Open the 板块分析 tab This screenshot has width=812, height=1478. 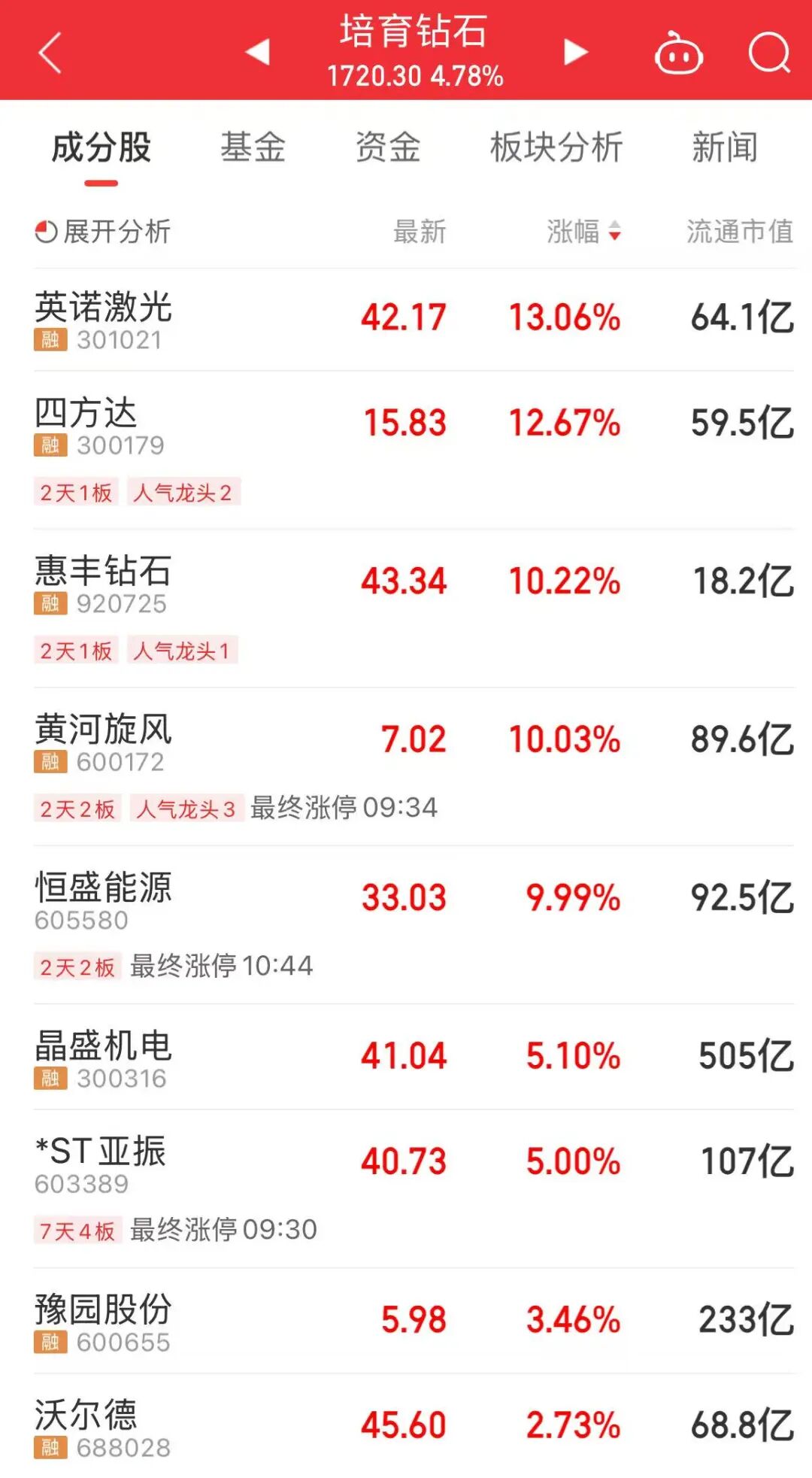556,147
